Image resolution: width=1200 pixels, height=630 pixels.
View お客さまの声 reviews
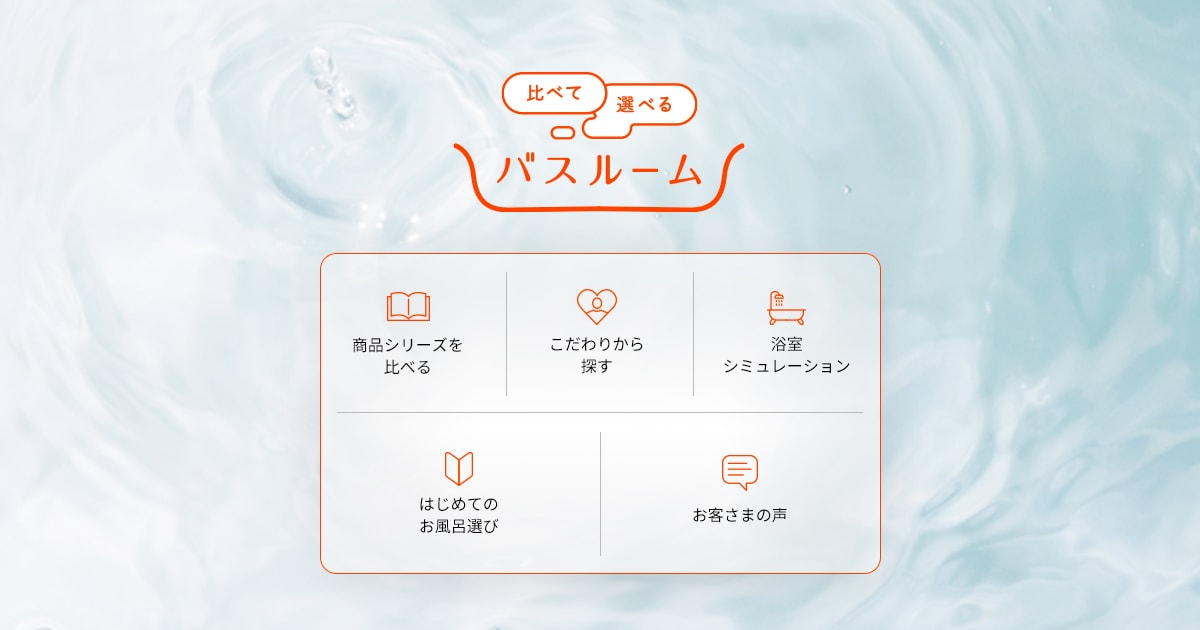coord(740,494)
